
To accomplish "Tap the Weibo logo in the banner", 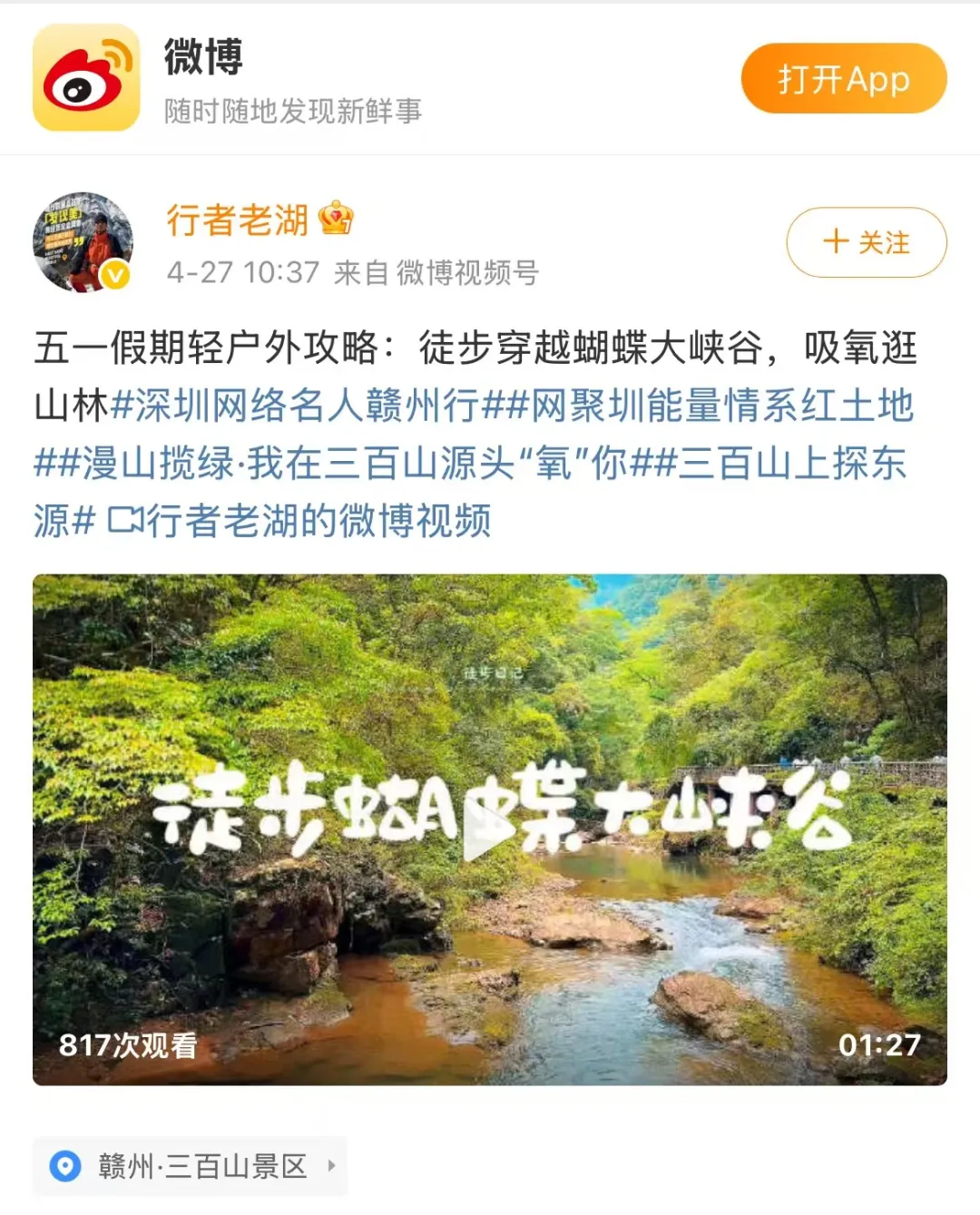I will tap(86, 77).
